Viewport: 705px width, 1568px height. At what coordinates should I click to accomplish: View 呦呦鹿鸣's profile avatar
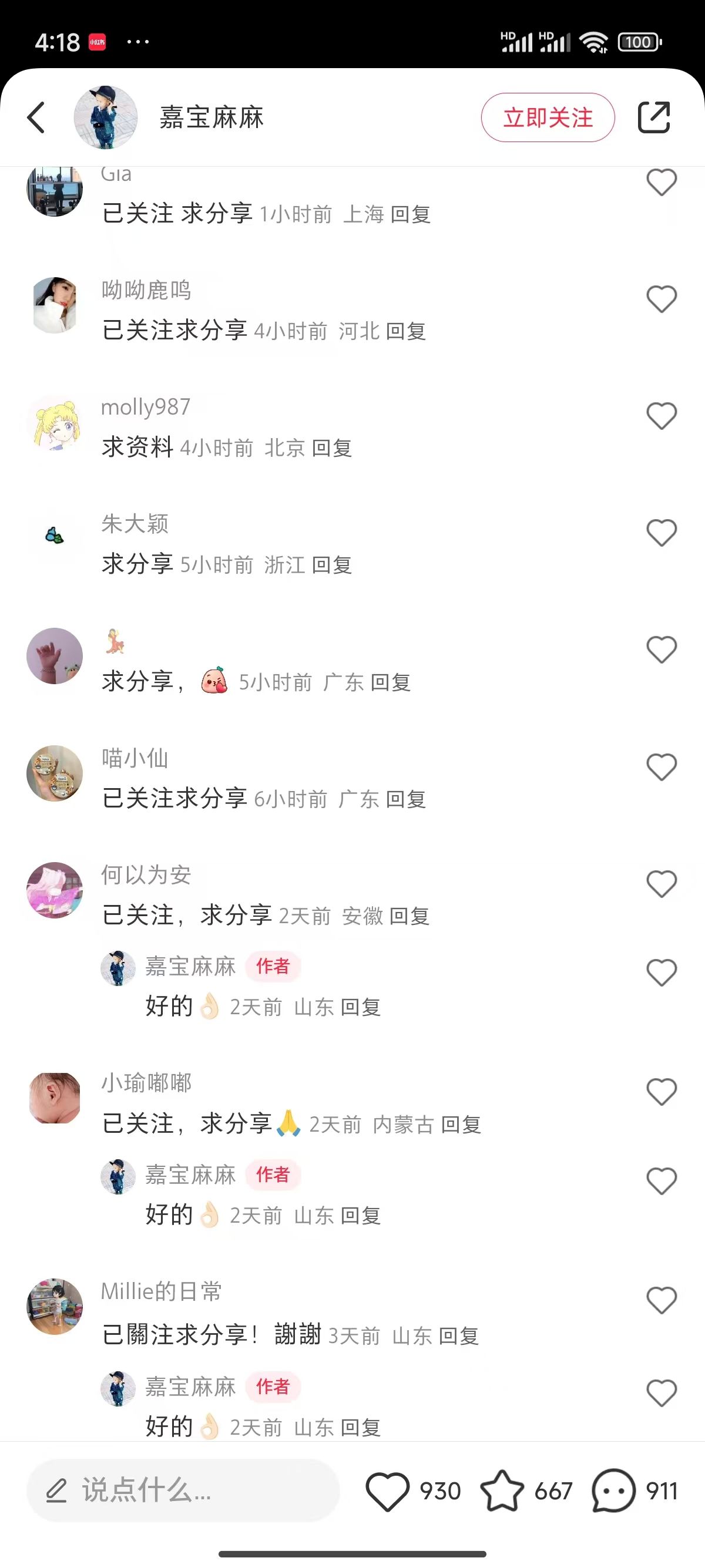(55, 305)
